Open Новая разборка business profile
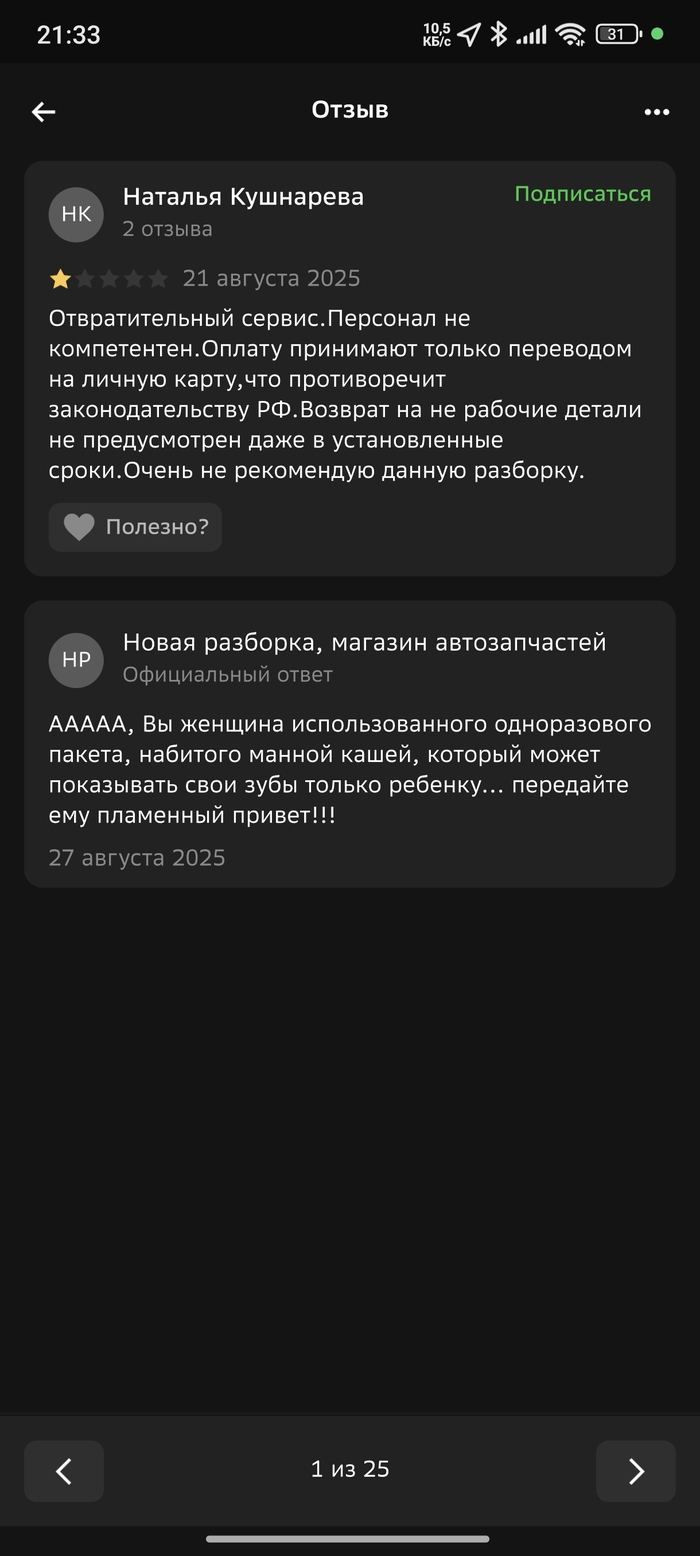The height and width of the screenshot is (1556, 700). coord(364,643)
